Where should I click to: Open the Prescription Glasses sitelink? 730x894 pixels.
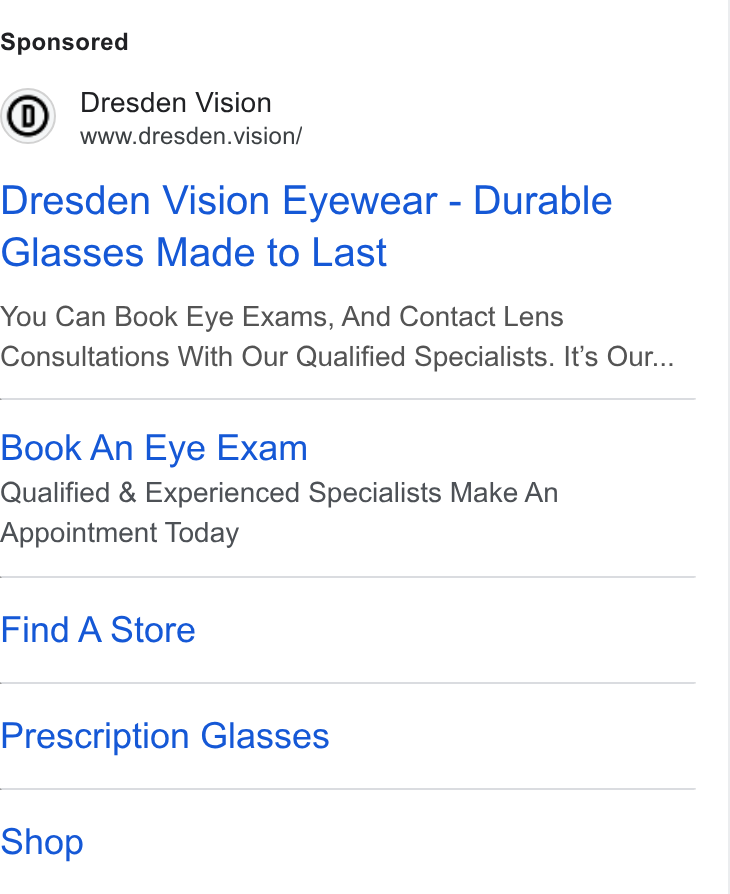pyautogui.click(x=165, y=736)
